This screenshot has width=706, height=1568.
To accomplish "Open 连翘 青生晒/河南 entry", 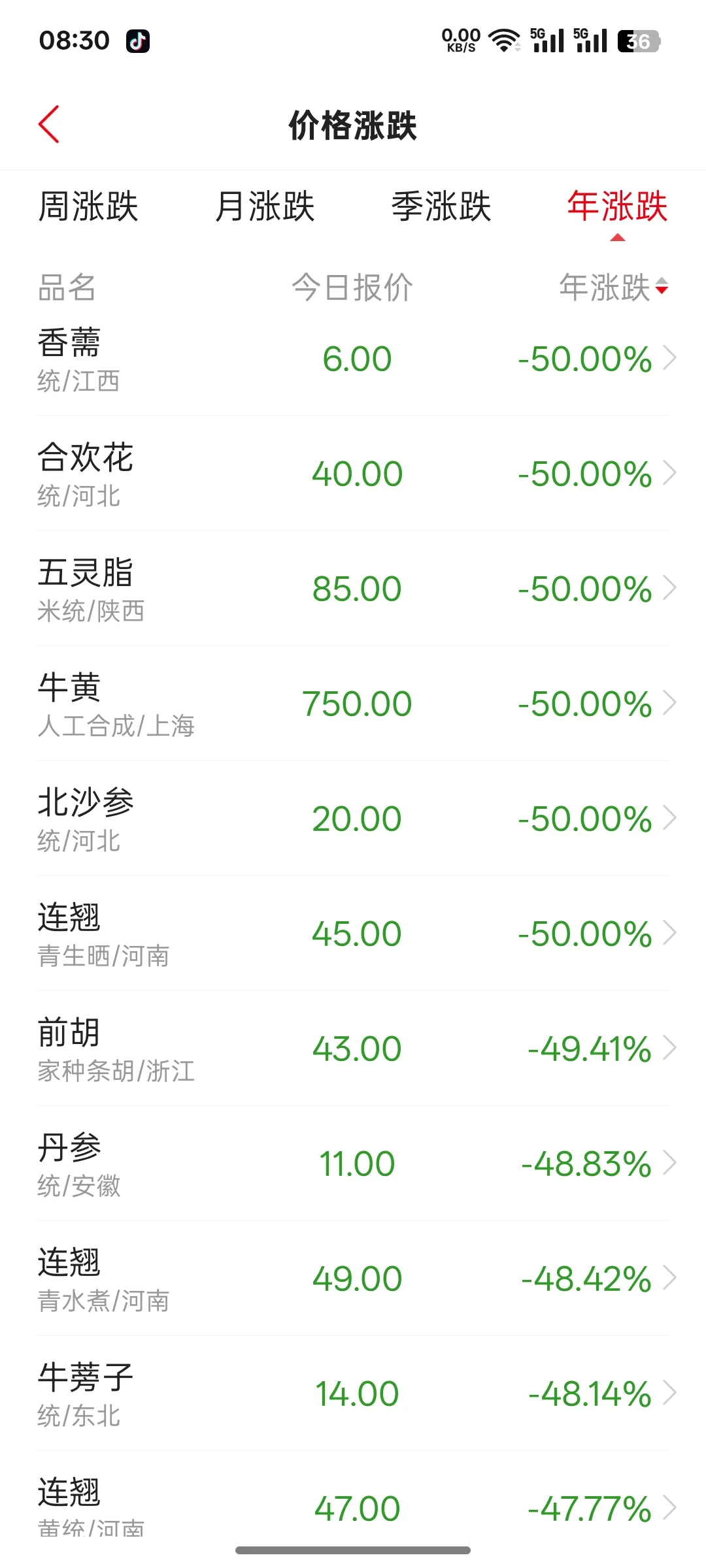I will (x=353, y=934).
